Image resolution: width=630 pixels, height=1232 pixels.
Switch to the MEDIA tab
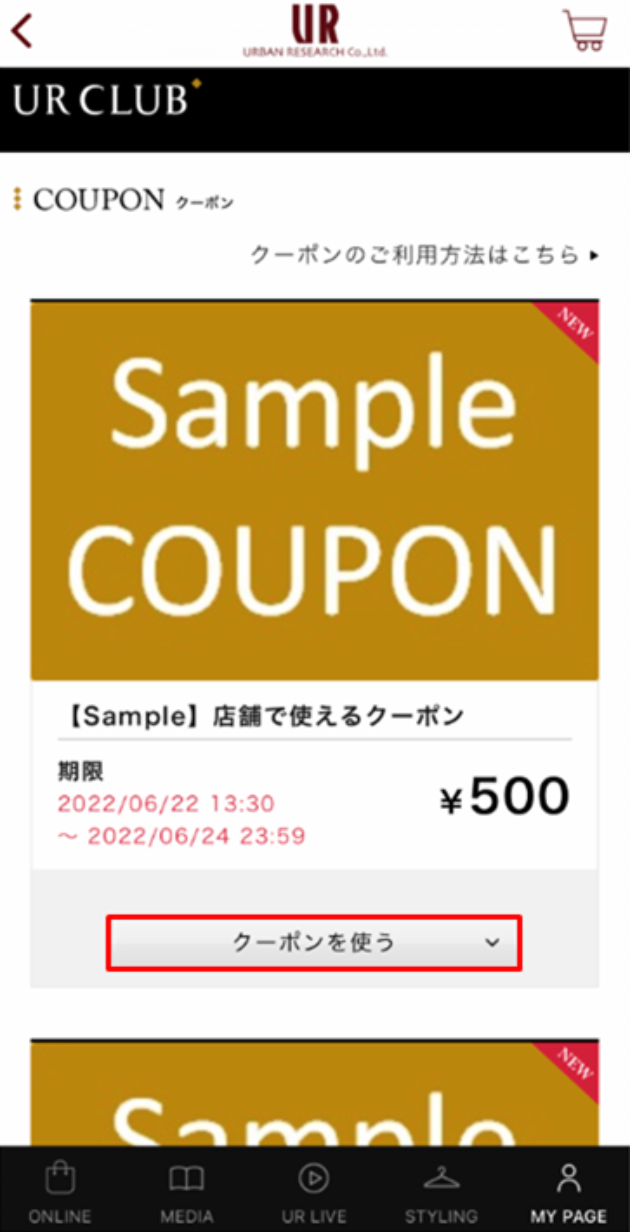coord(187,1192)
